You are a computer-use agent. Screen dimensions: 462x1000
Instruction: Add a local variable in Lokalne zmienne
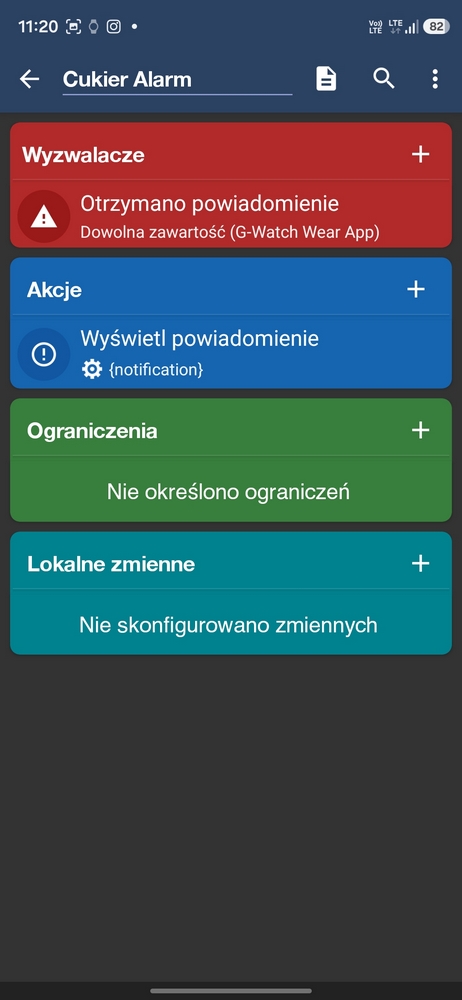(x=421, y=563)
